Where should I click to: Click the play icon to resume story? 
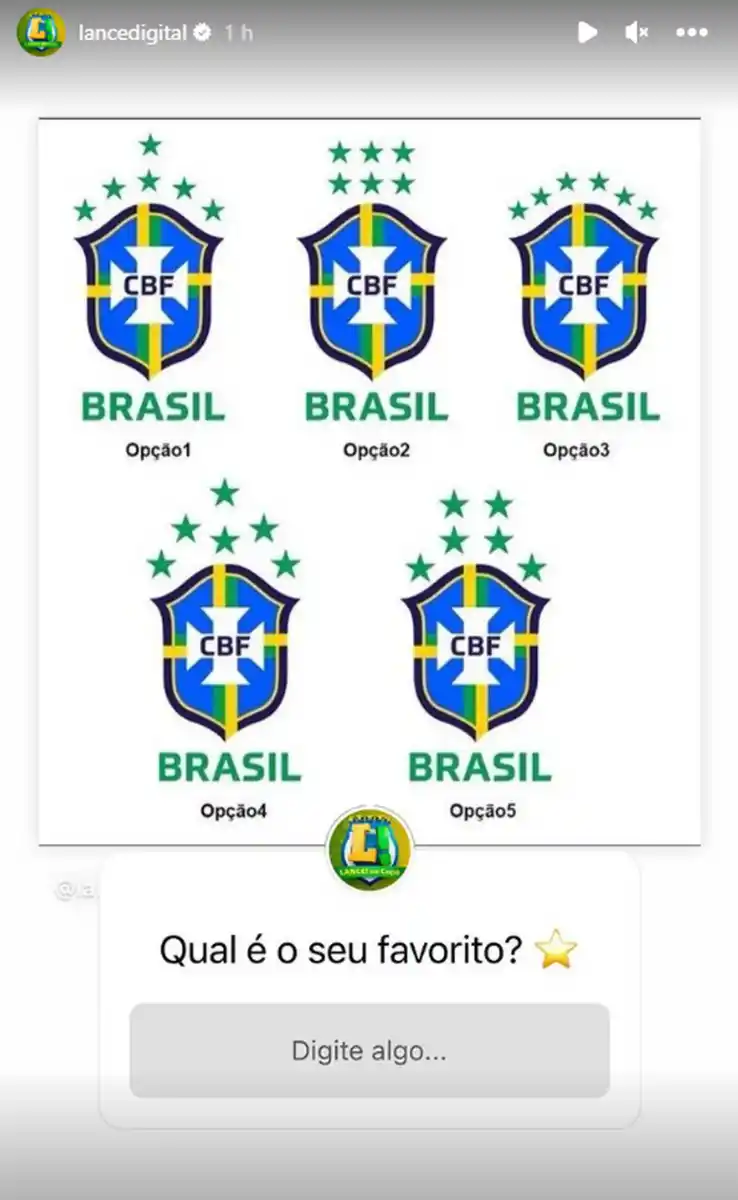[x=588, y=32]
